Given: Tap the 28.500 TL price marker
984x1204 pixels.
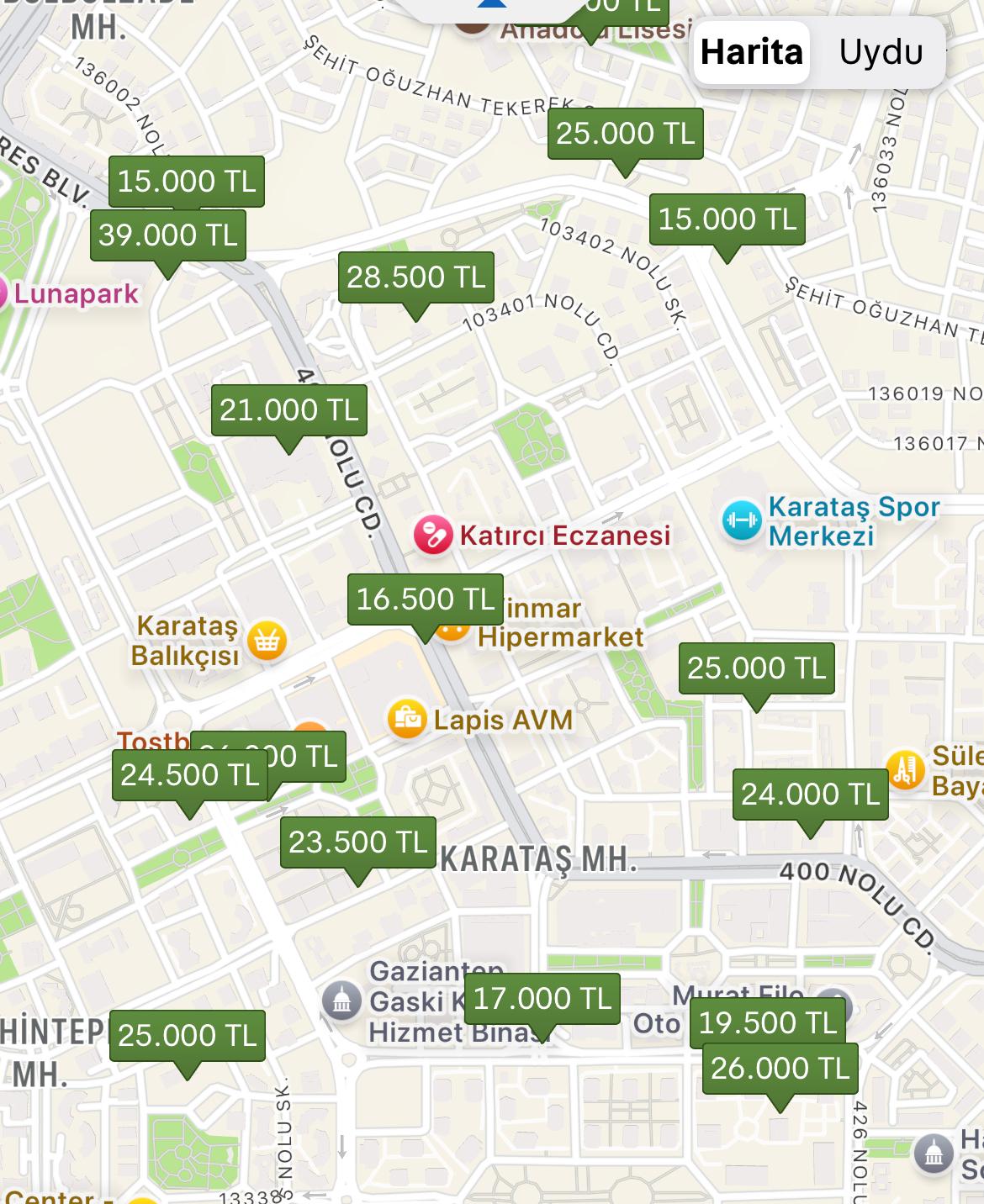Looking at the screenshot, I should coord(416,277).
